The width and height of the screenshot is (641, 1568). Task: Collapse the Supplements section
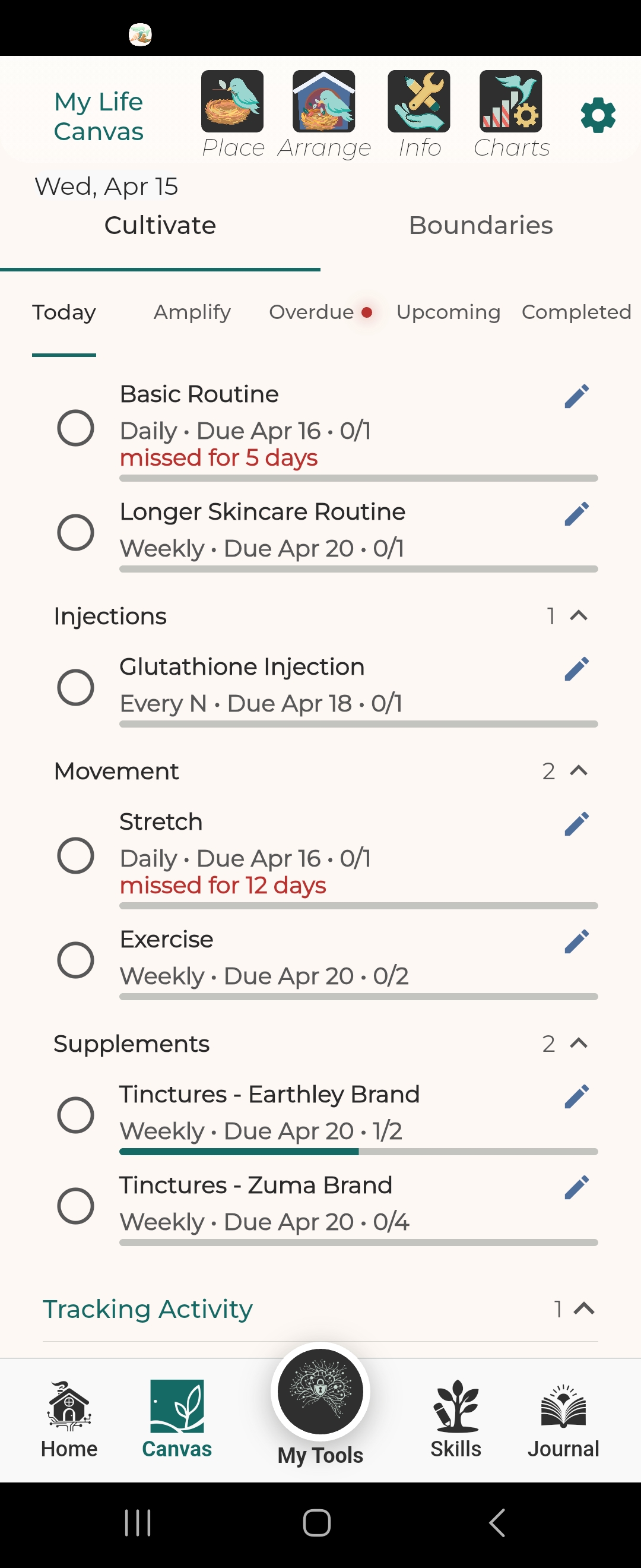pos(579,1044)
